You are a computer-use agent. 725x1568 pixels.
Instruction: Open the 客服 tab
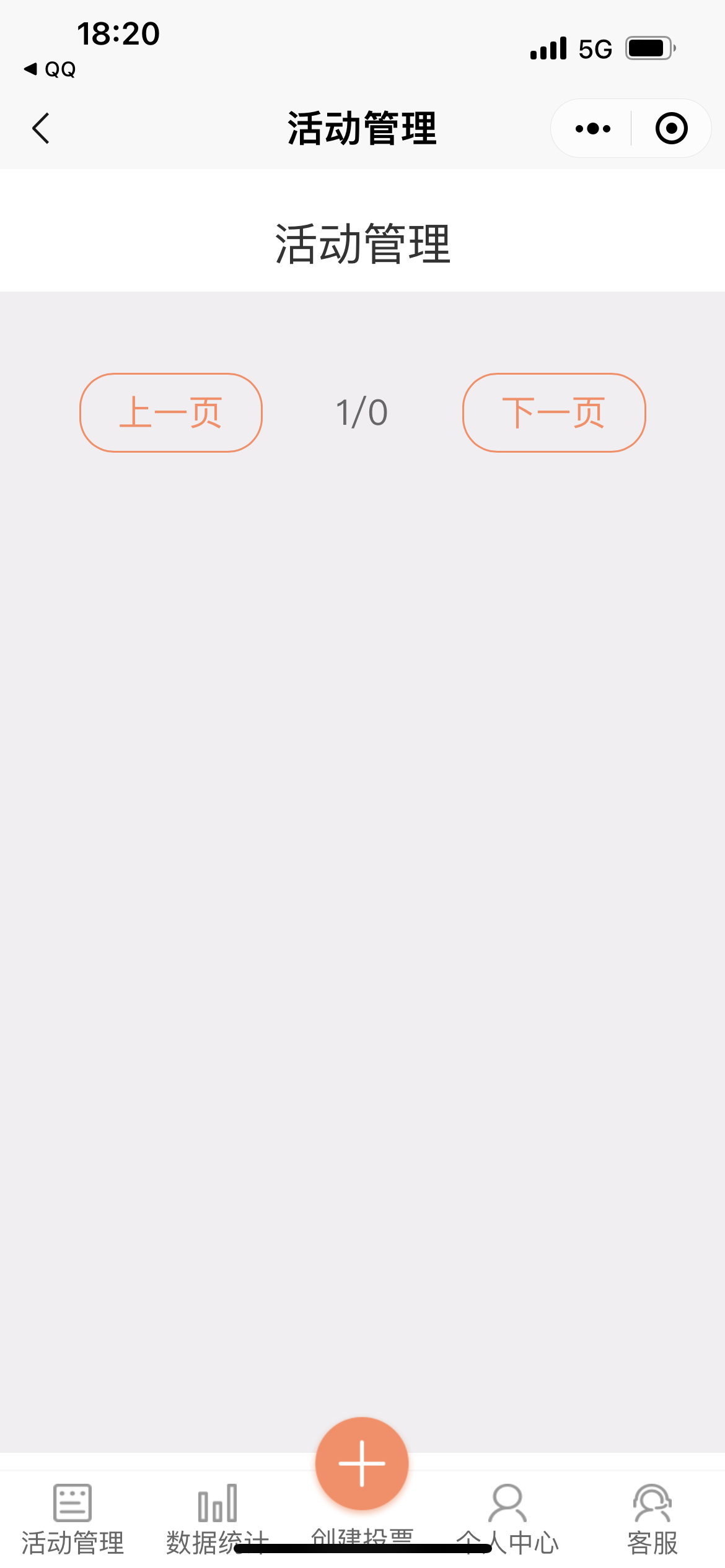pos(652,1517)
